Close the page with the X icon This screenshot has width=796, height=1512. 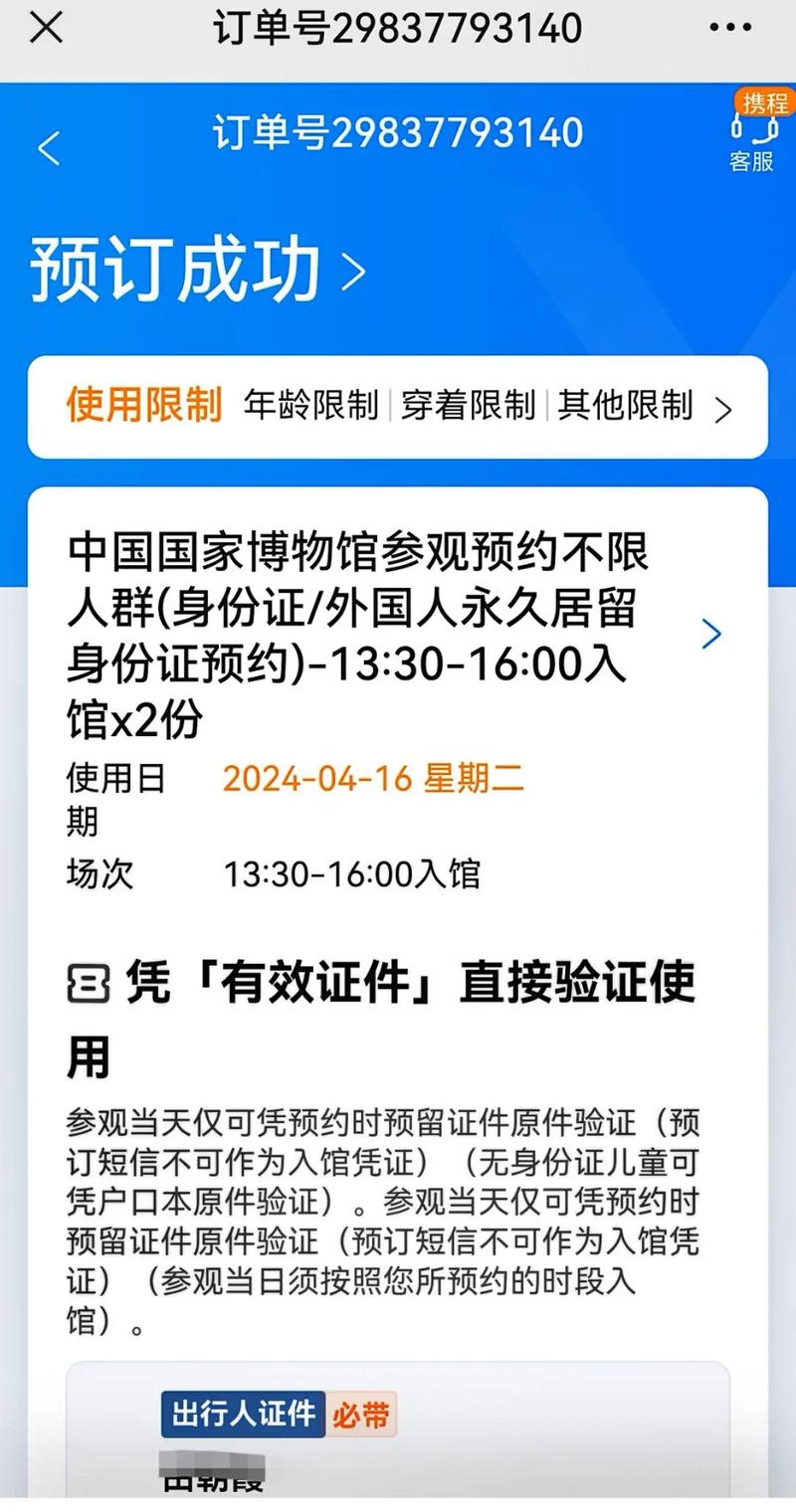point(46,29)
